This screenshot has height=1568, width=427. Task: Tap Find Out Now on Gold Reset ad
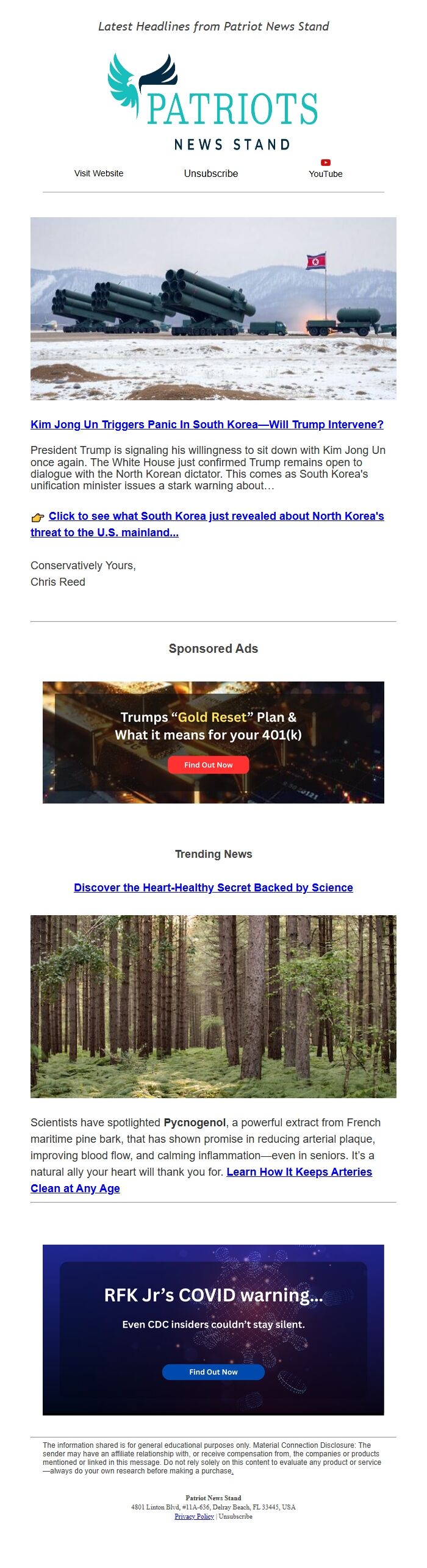tap(209, 764)
